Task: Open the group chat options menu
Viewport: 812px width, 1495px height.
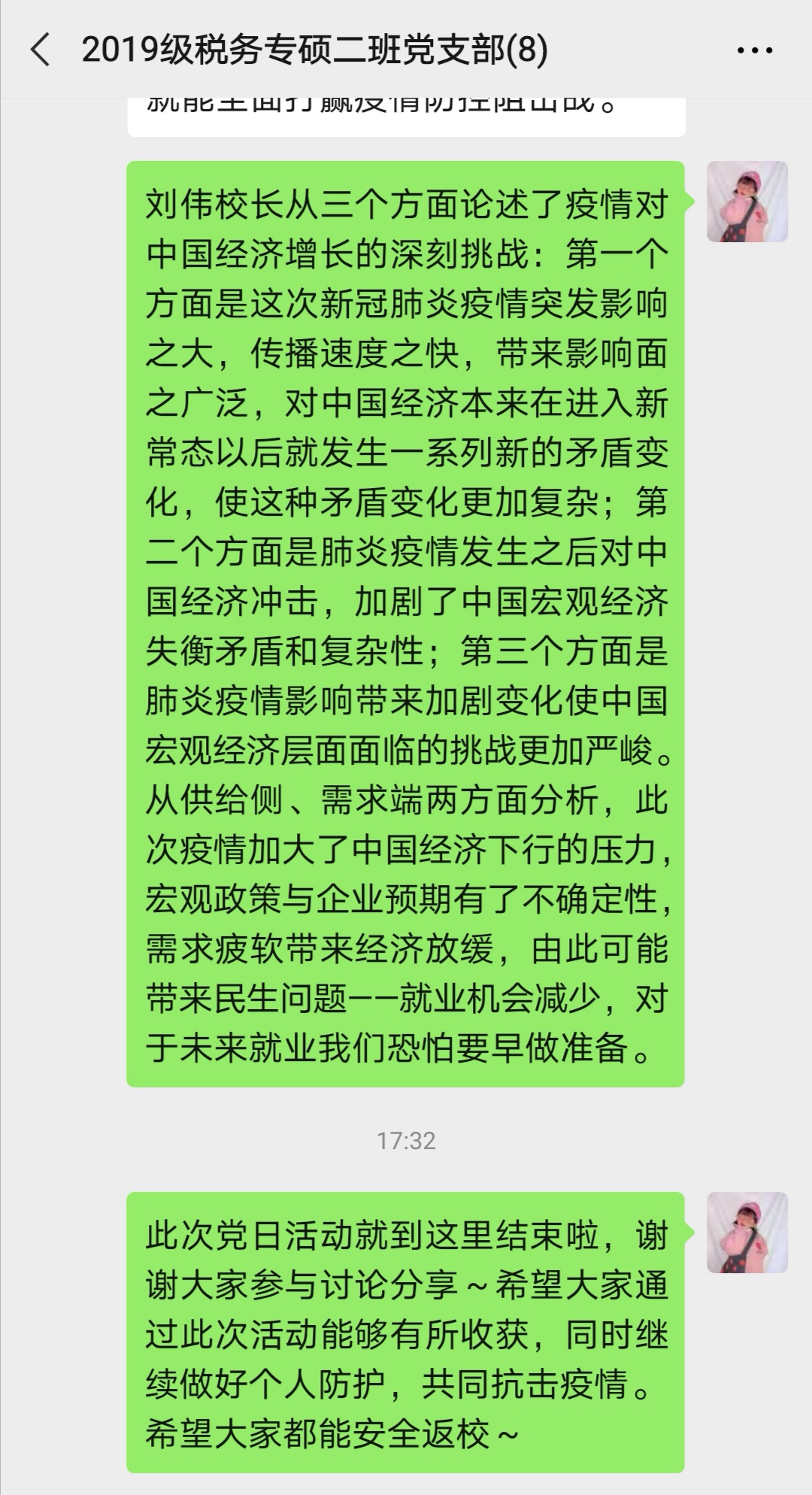Action: click(754, 51)
